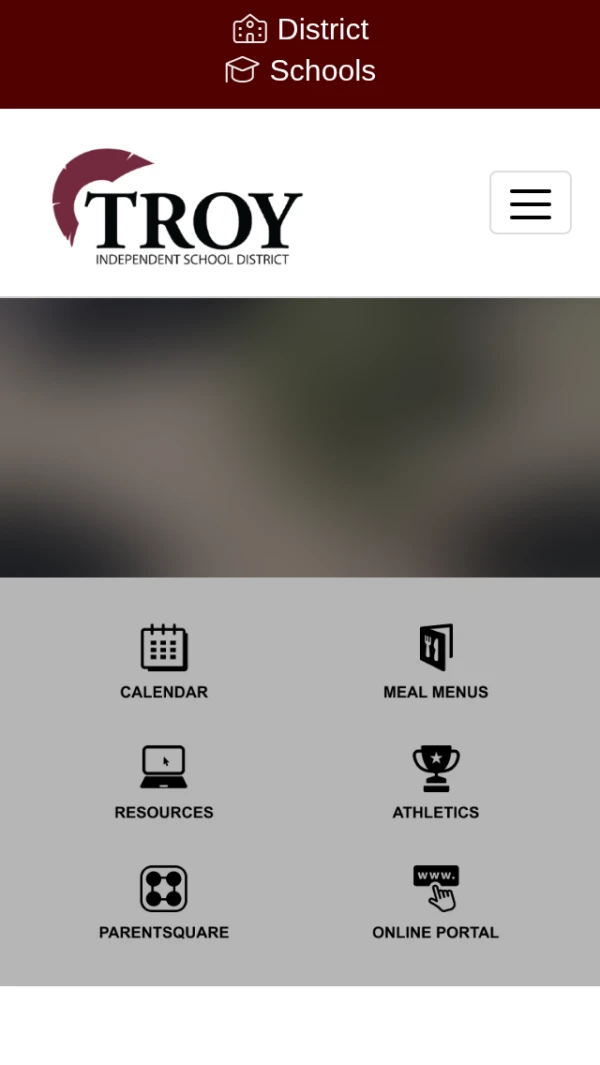This screenshot has width=600, height=1065.
Task: Open ParentSquare
Action: coord(164,902)
